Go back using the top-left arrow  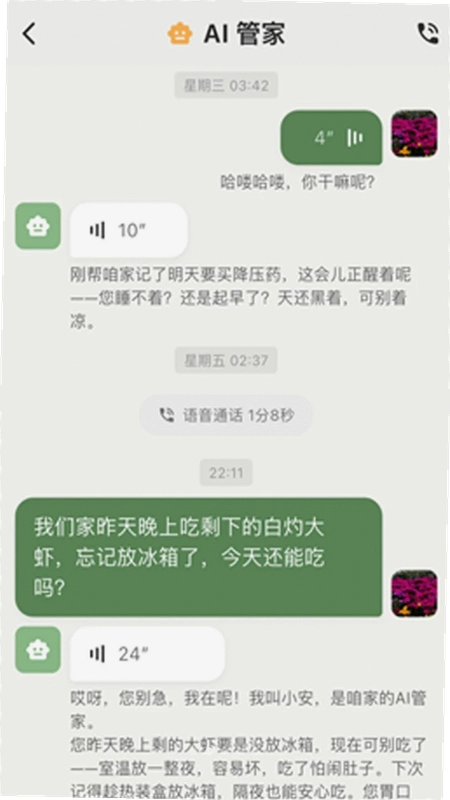pos(29,35)
